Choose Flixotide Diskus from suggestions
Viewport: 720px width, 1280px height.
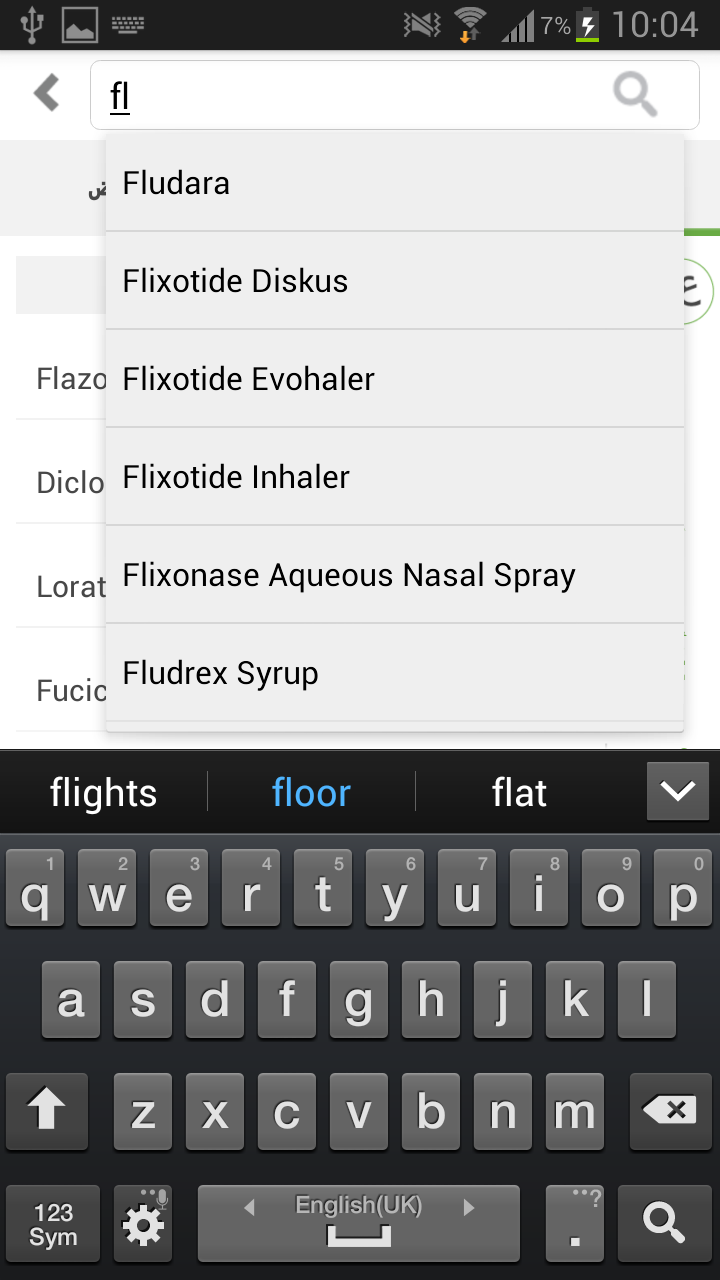click(x=394, y=281)
